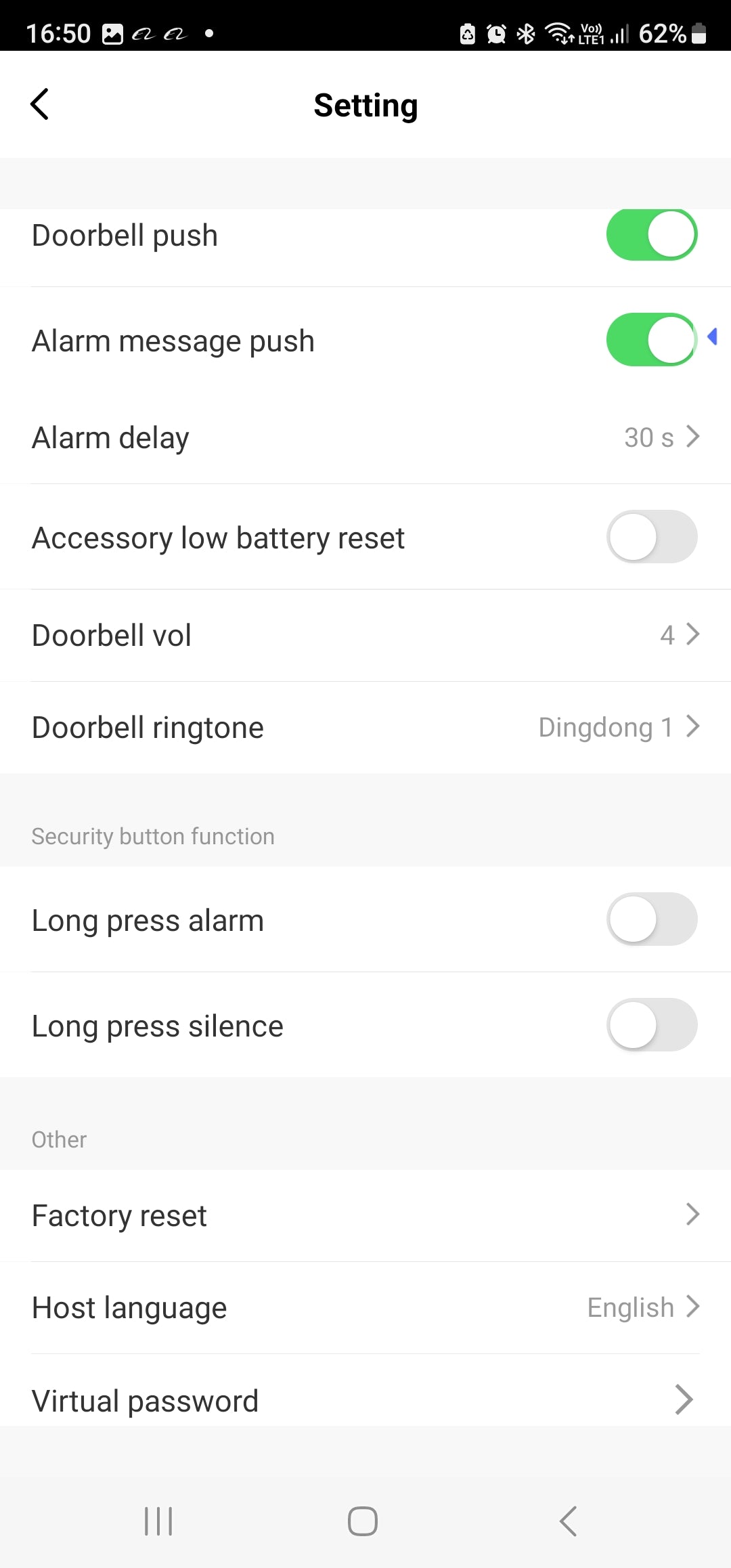731x1568 pixels.
Task: Enable the Long press alarm switch
Action: pos(650,919)
